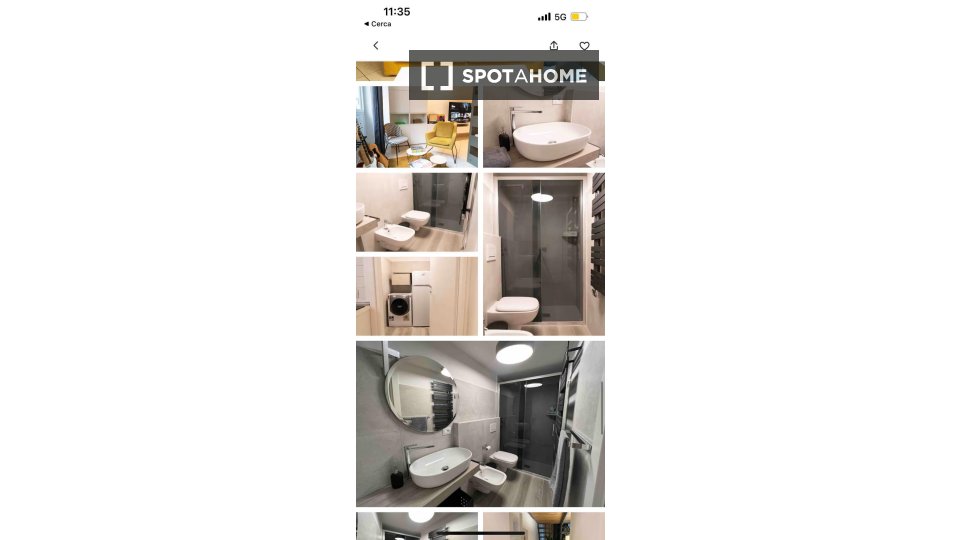960x540 pixels.
Task: Save listing with the heart icon
Action: pyautogui.click(x=584, y=46)
